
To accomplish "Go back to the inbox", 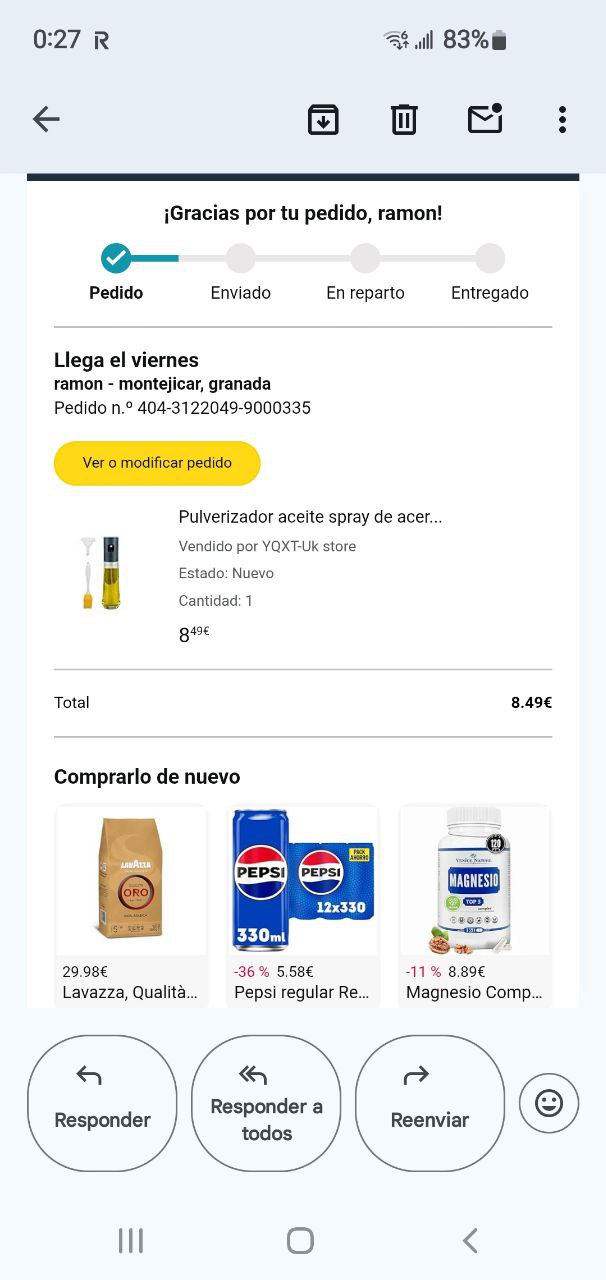I will tap(46, 120).
